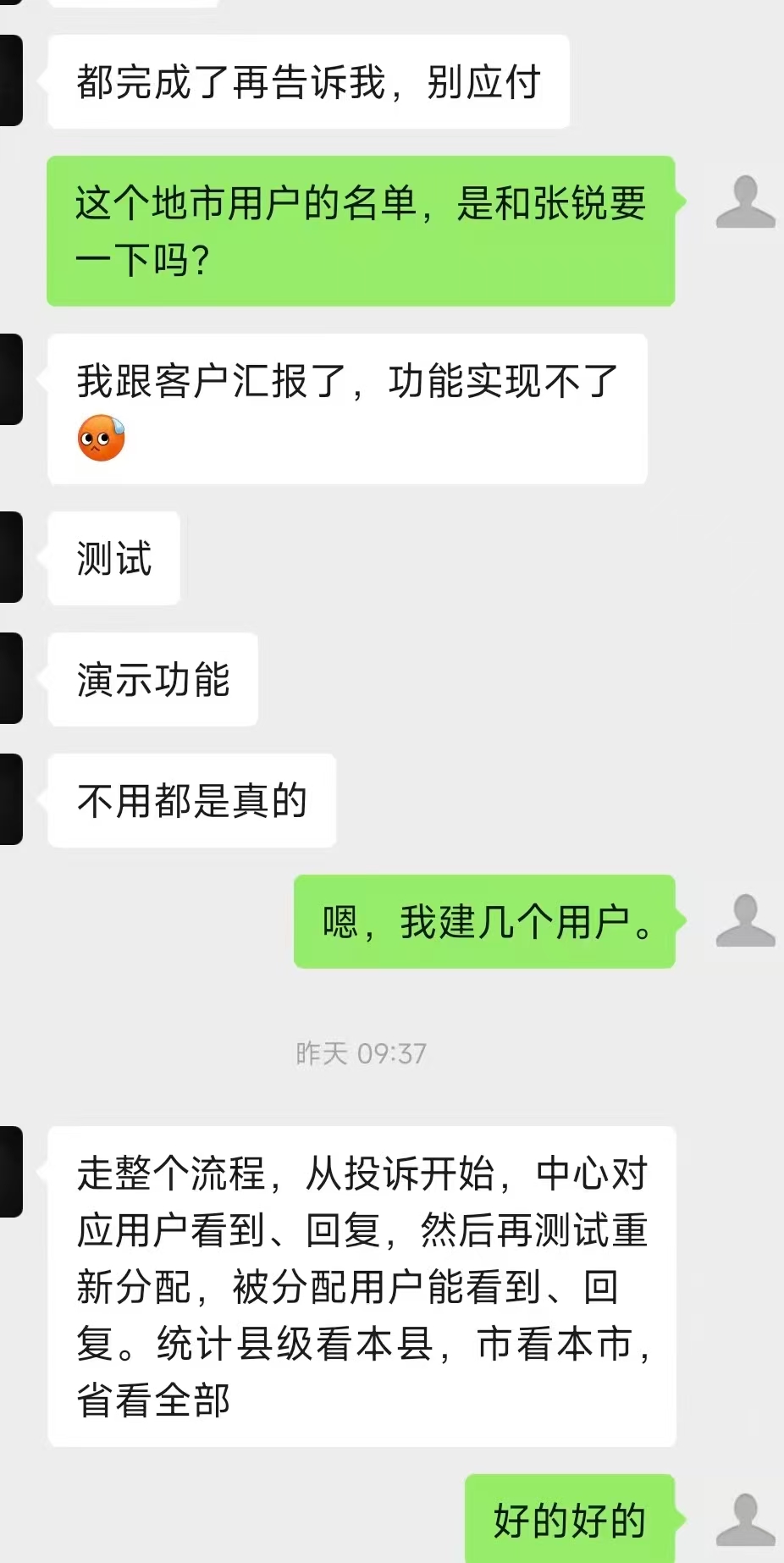Tap the avatar beside "演示功能" message
This screenshot has width=784, height=1563.
pyautogui.click(x=10, y=678)
